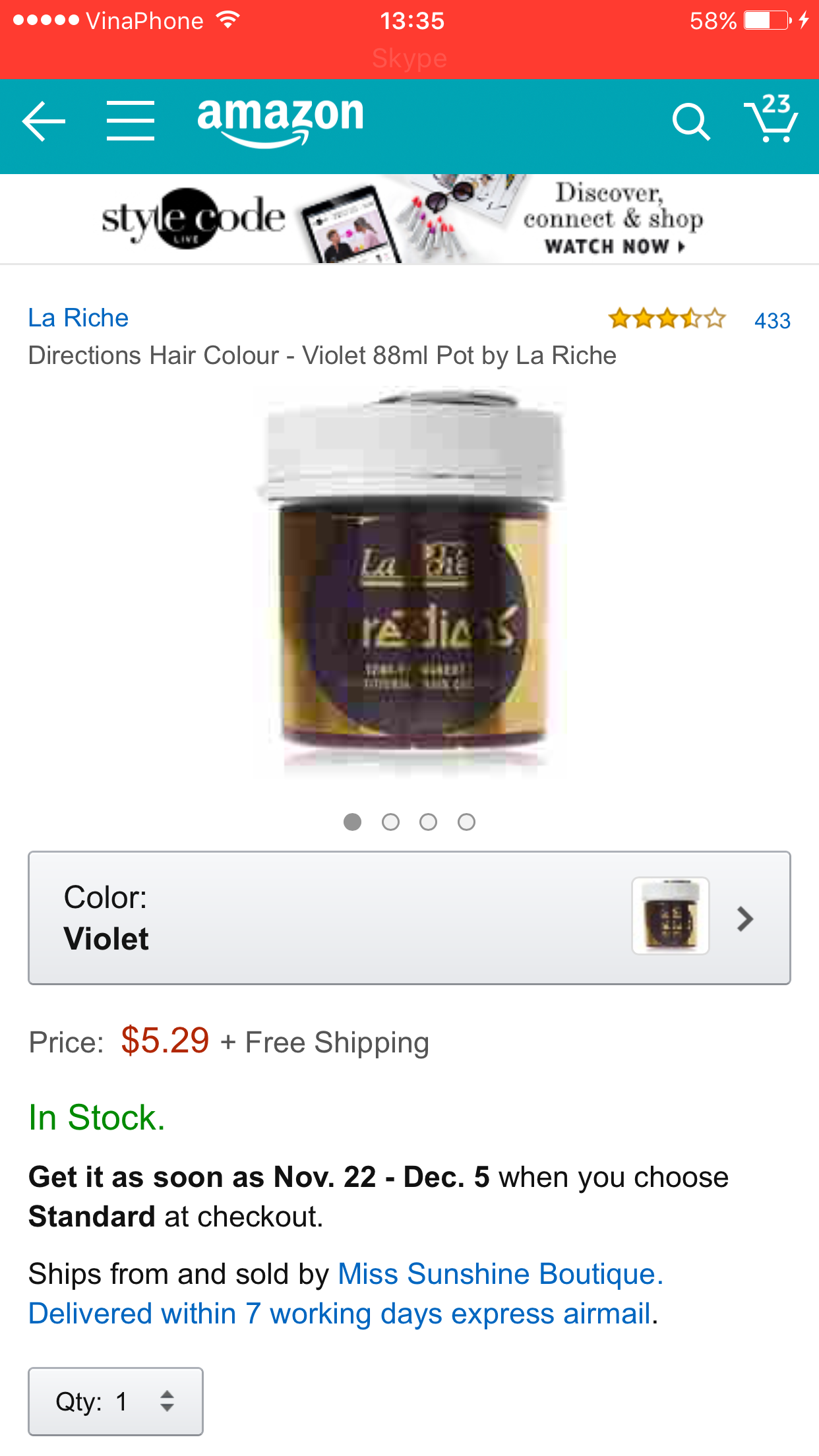
Task: Open the Qty quantity dropdown
Action: click(x=115, y=1401)
